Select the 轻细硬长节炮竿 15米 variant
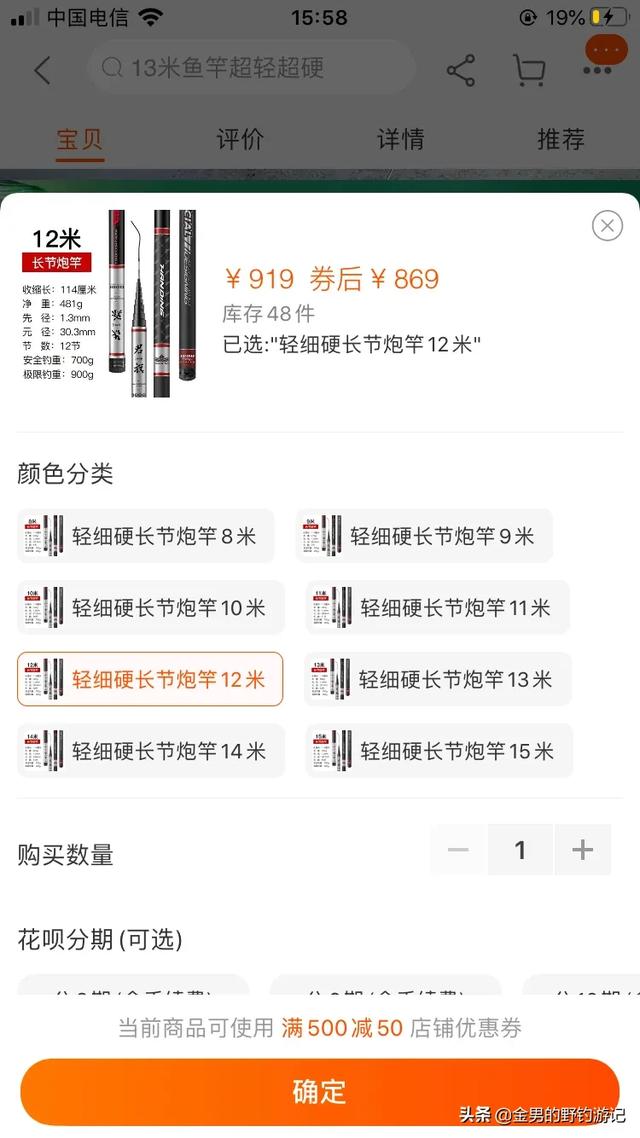 (x=439, y=750)
